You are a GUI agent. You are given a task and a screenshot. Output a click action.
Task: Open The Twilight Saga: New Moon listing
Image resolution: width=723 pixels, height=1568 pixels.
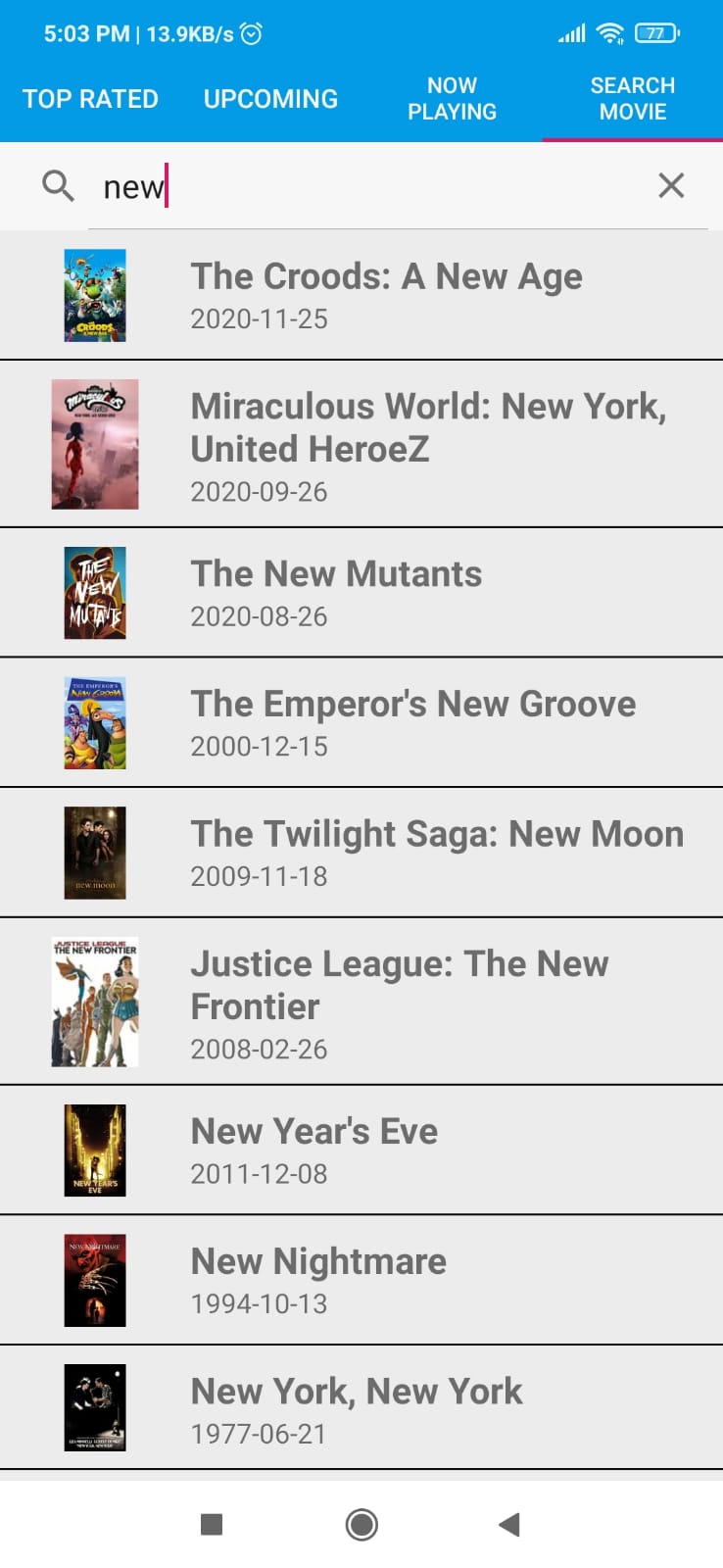click(361, 852)
